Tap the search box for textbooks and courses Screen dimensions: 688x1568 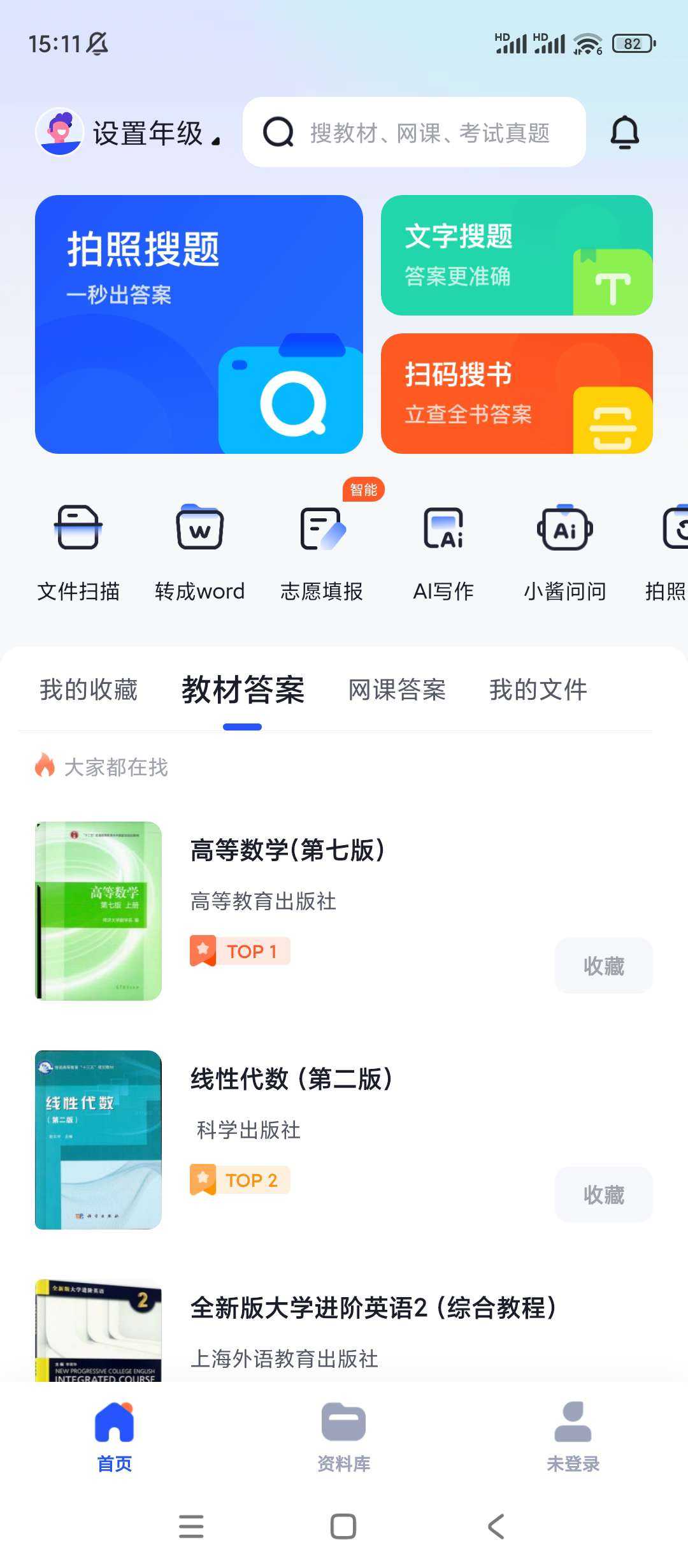tap(414, 133)
